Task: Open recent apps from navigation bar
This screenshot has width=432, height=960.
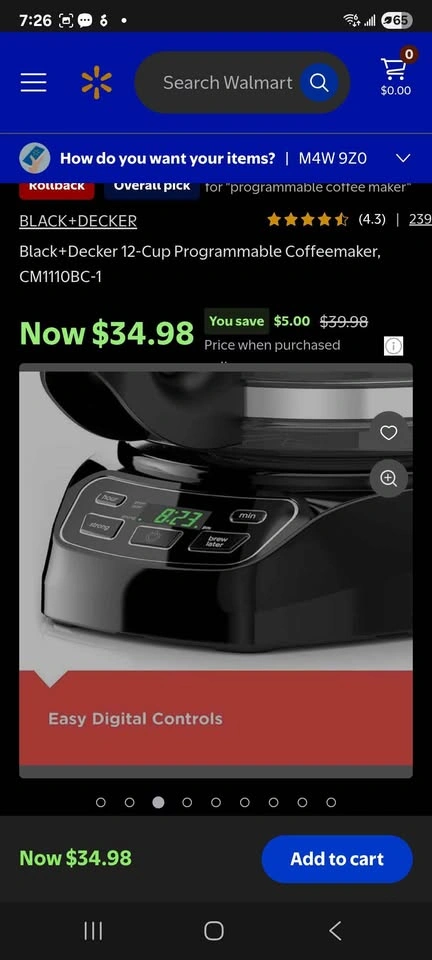Action: pos(93,931)
